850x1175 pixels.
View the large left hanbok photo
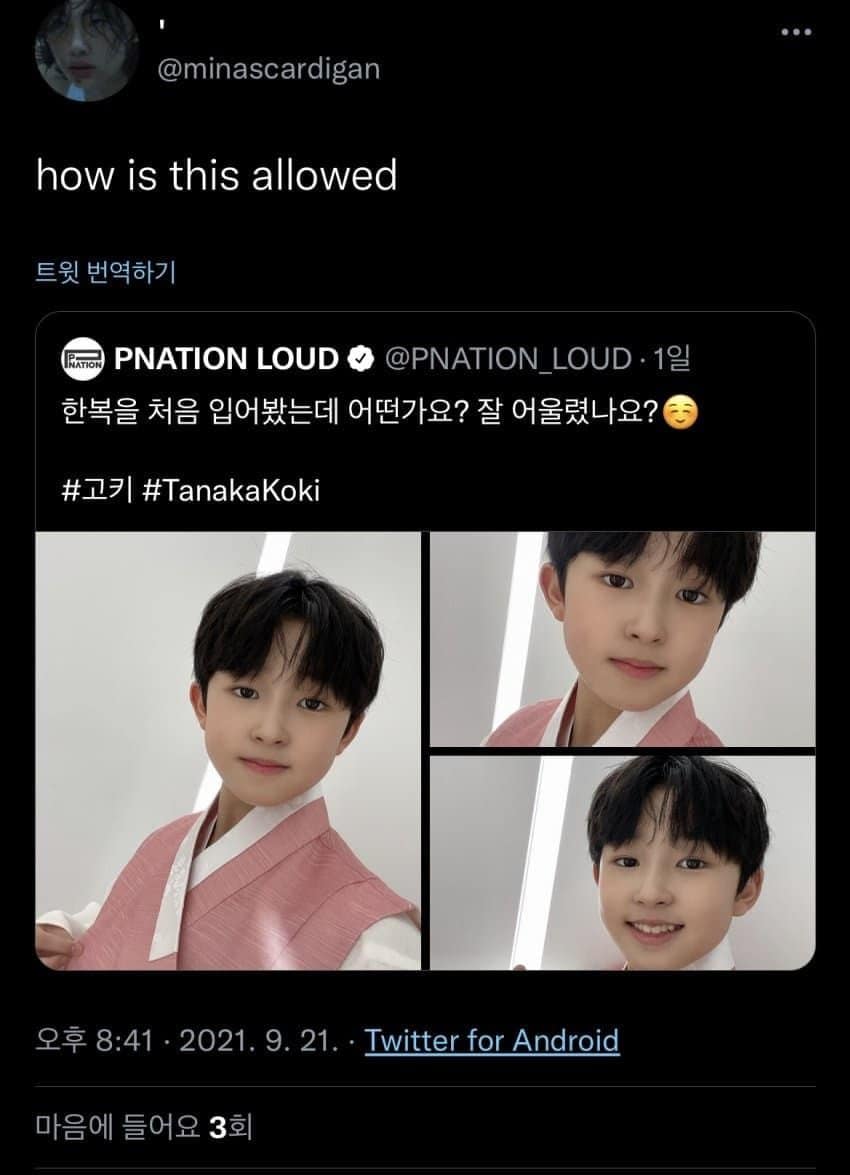228,750
